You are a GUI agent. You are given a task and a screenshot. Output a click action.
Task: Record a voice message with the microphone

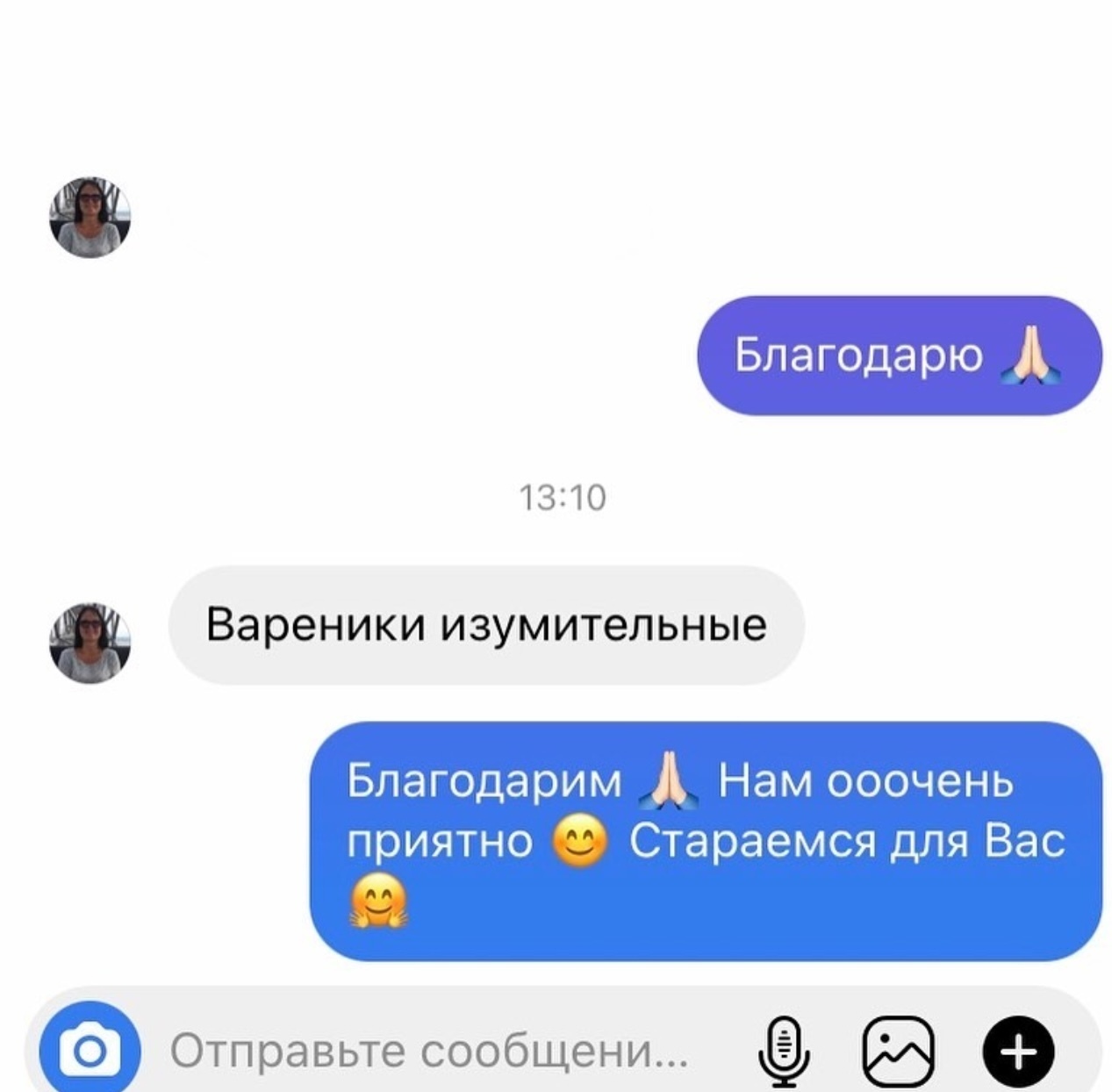[784, 1051]
